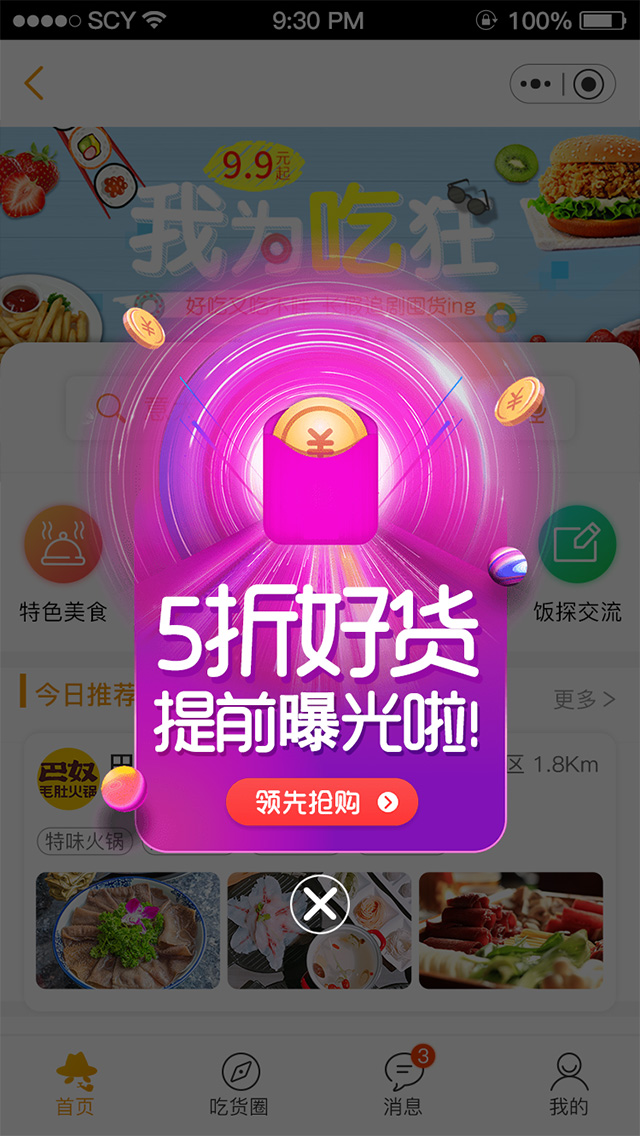This screenshot has width=640, height=1136.
Task: Dismiss the promo popup with the X
Action: [320, 904]
